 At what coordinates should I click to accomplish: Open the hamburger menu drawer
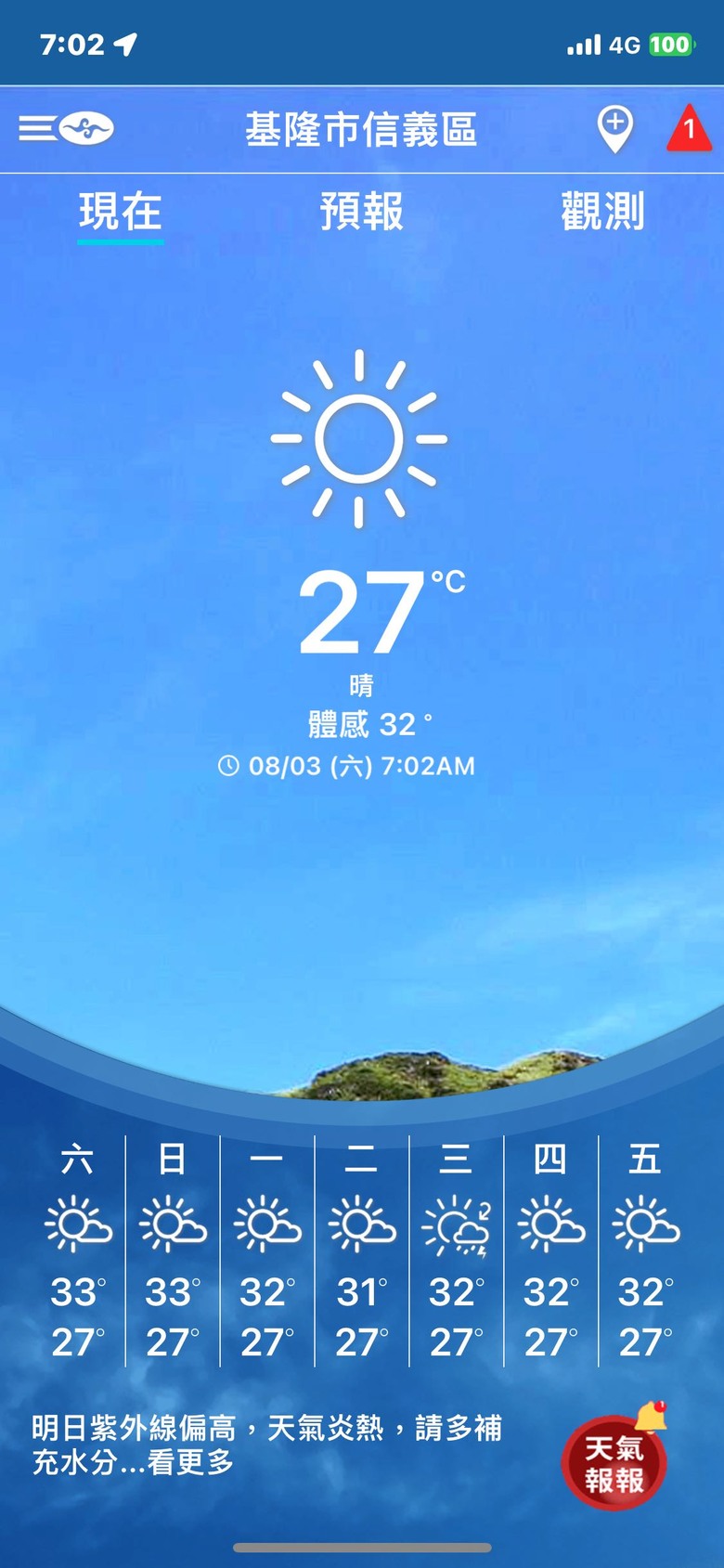tap(39, 128)
